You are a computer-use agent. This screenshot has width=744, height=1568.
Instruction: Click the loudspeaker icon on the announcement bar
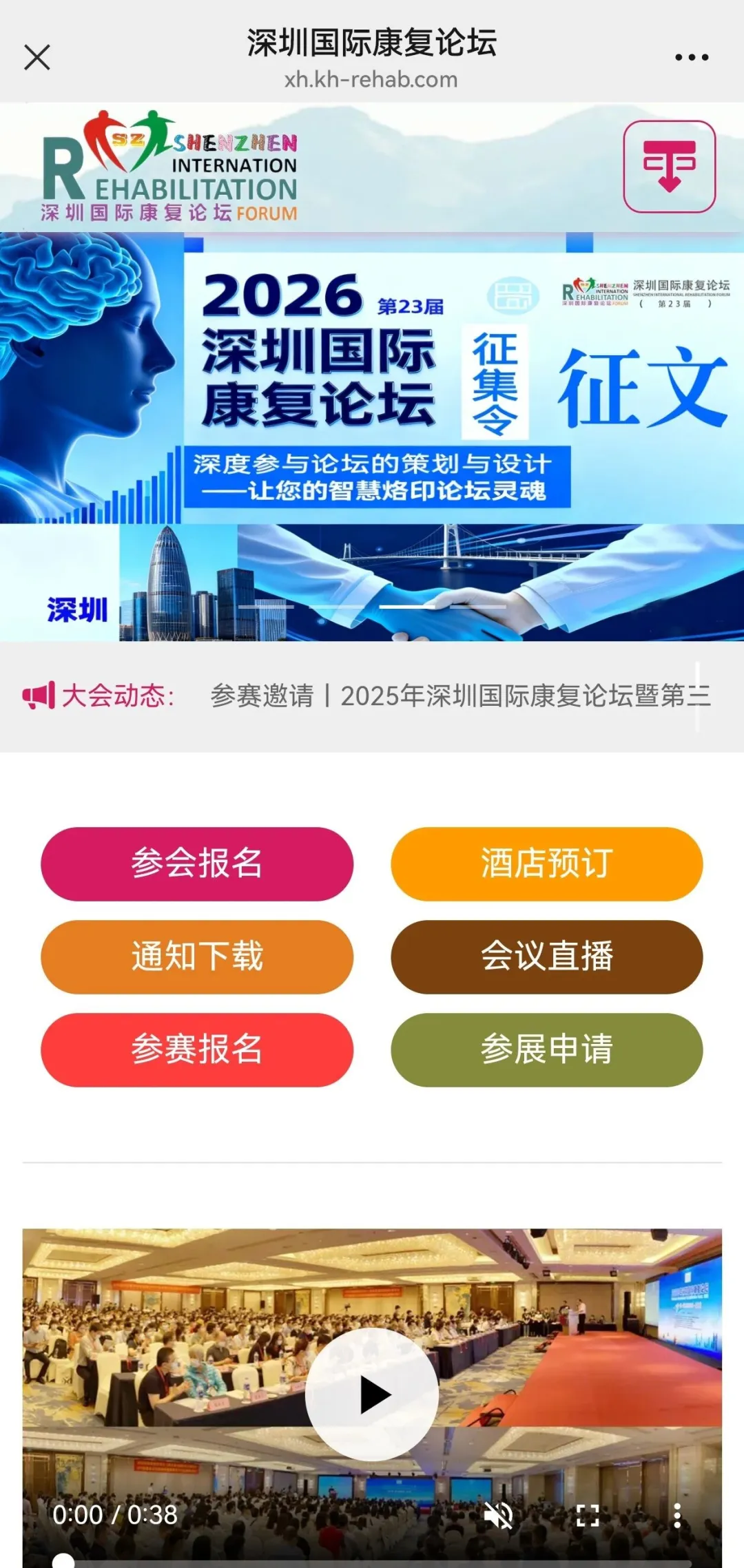click(39, 697)
